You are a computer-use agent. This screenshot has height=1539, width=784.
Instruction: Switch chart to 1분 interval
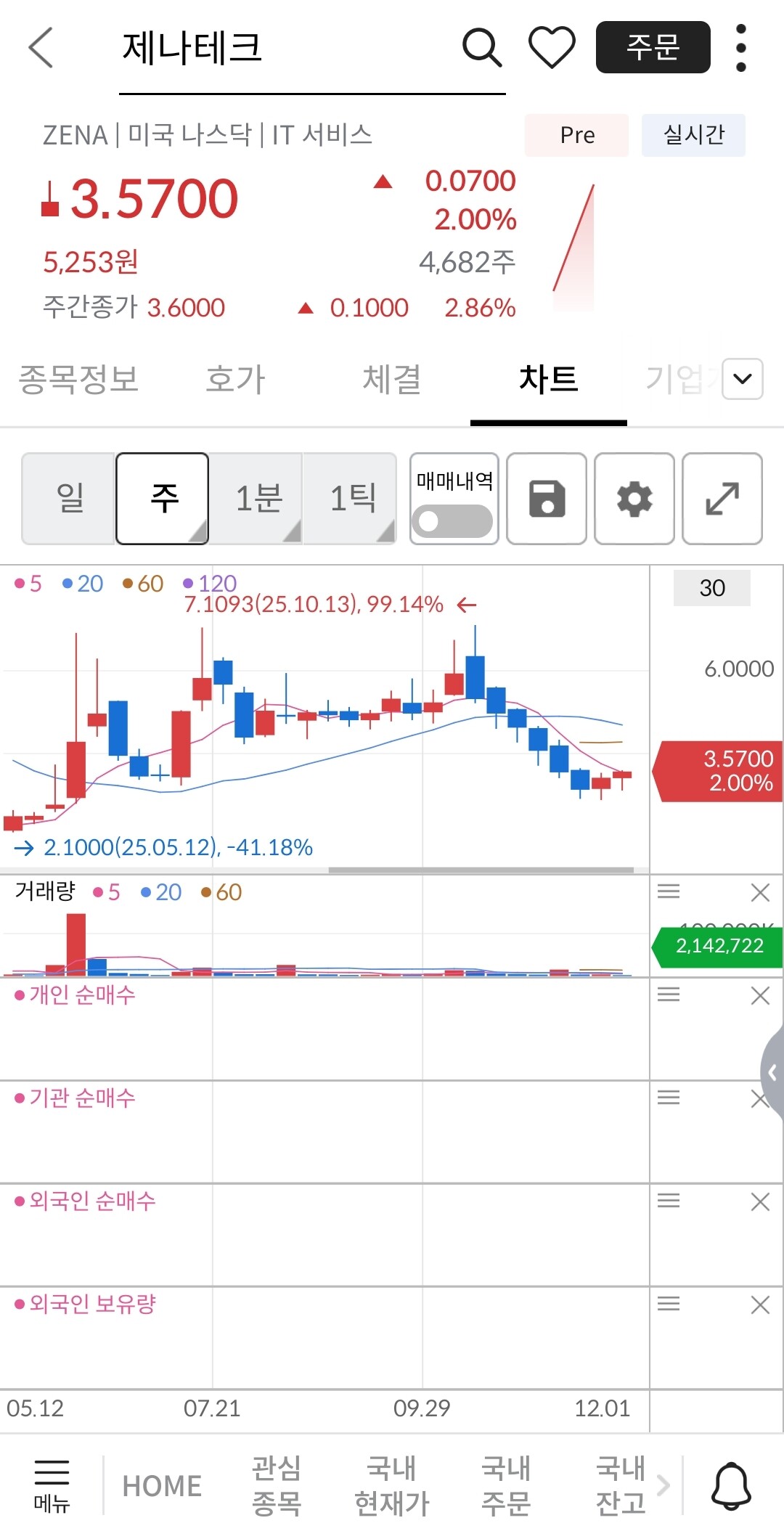coord(258,499)
